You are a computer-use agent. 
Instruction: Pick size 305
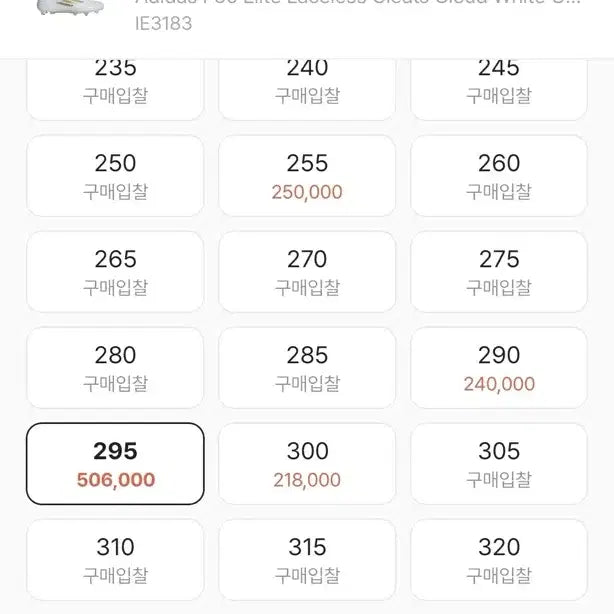tap(499, 464)
